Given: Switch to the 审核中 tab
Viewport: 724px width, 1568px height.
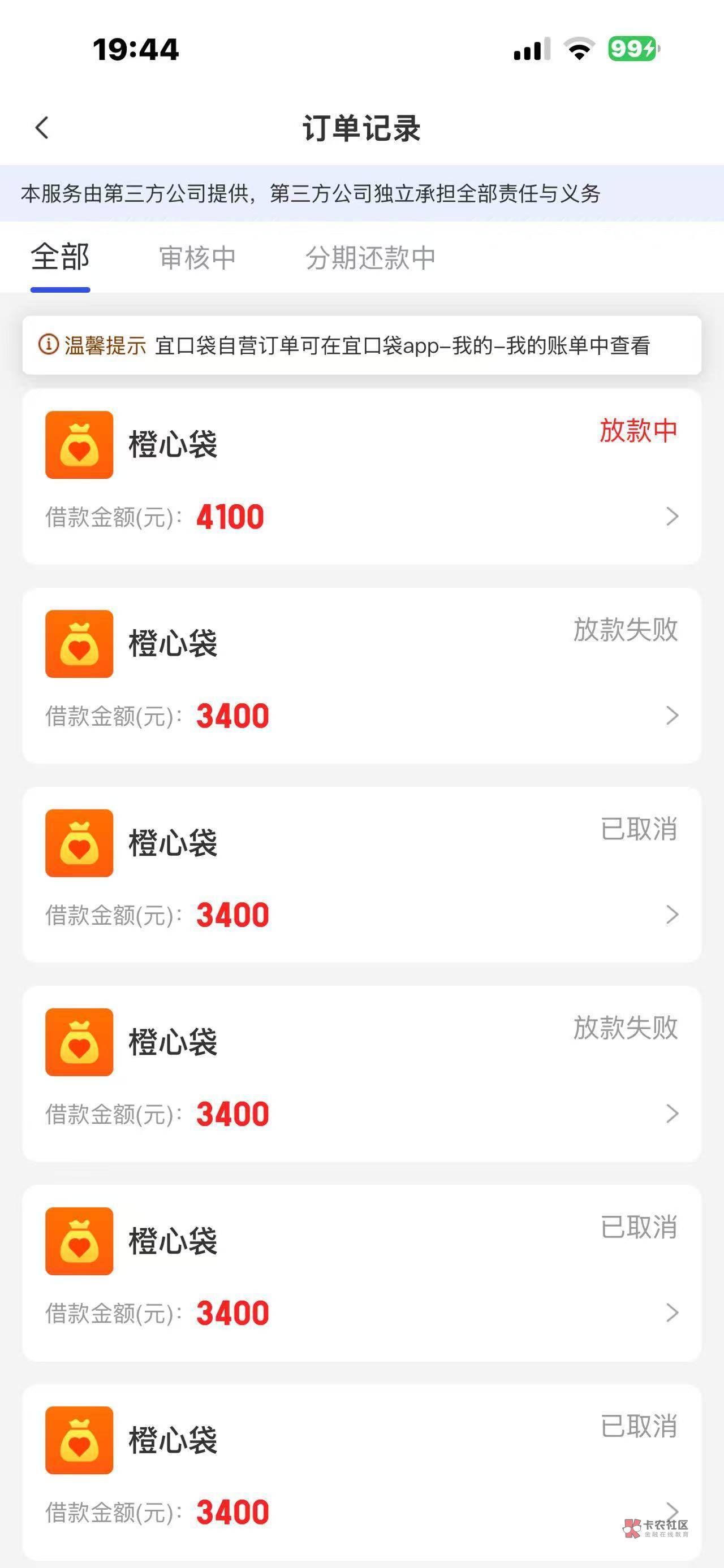Looking at the screenshot, I should 197,258.
